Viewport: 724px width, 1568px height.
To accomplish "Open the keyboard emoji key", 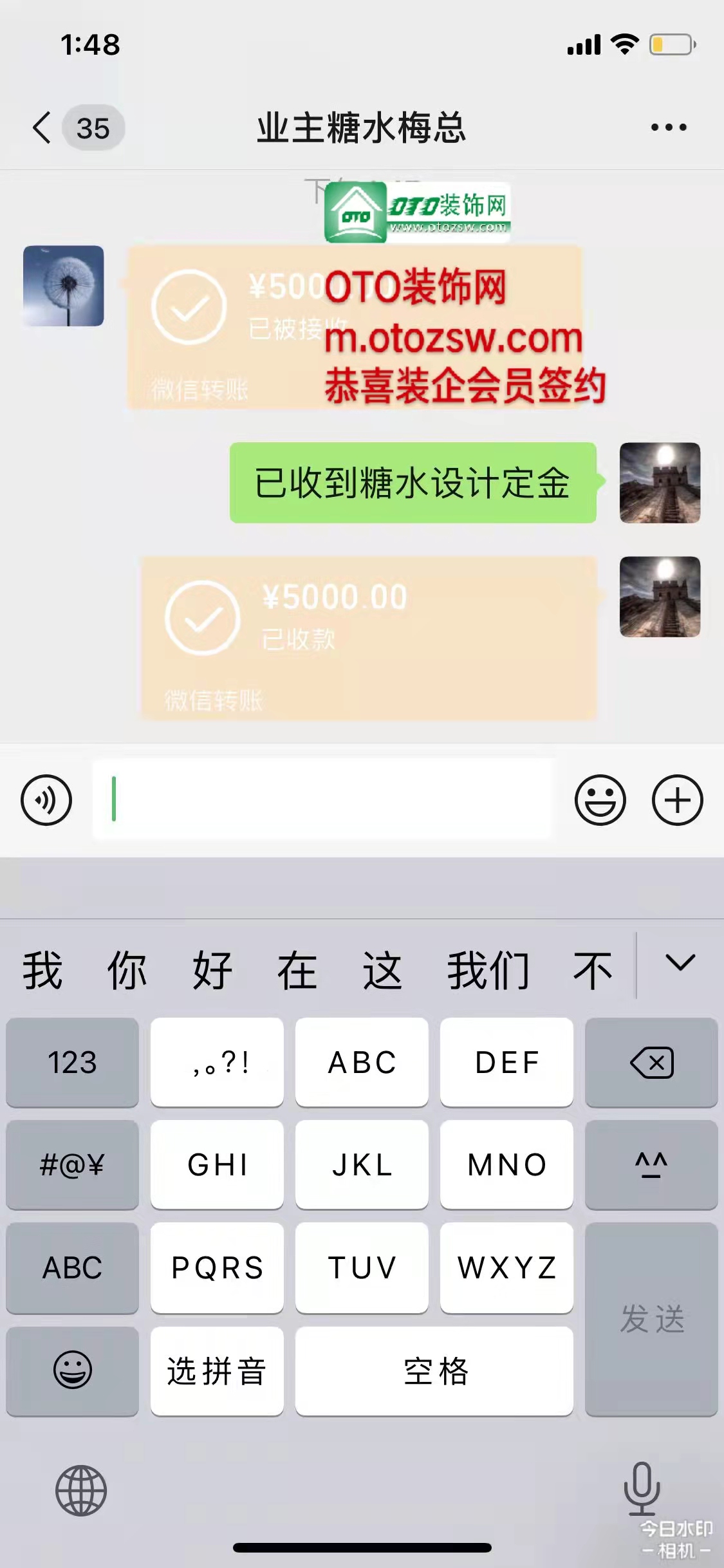I will [72, 1371].
